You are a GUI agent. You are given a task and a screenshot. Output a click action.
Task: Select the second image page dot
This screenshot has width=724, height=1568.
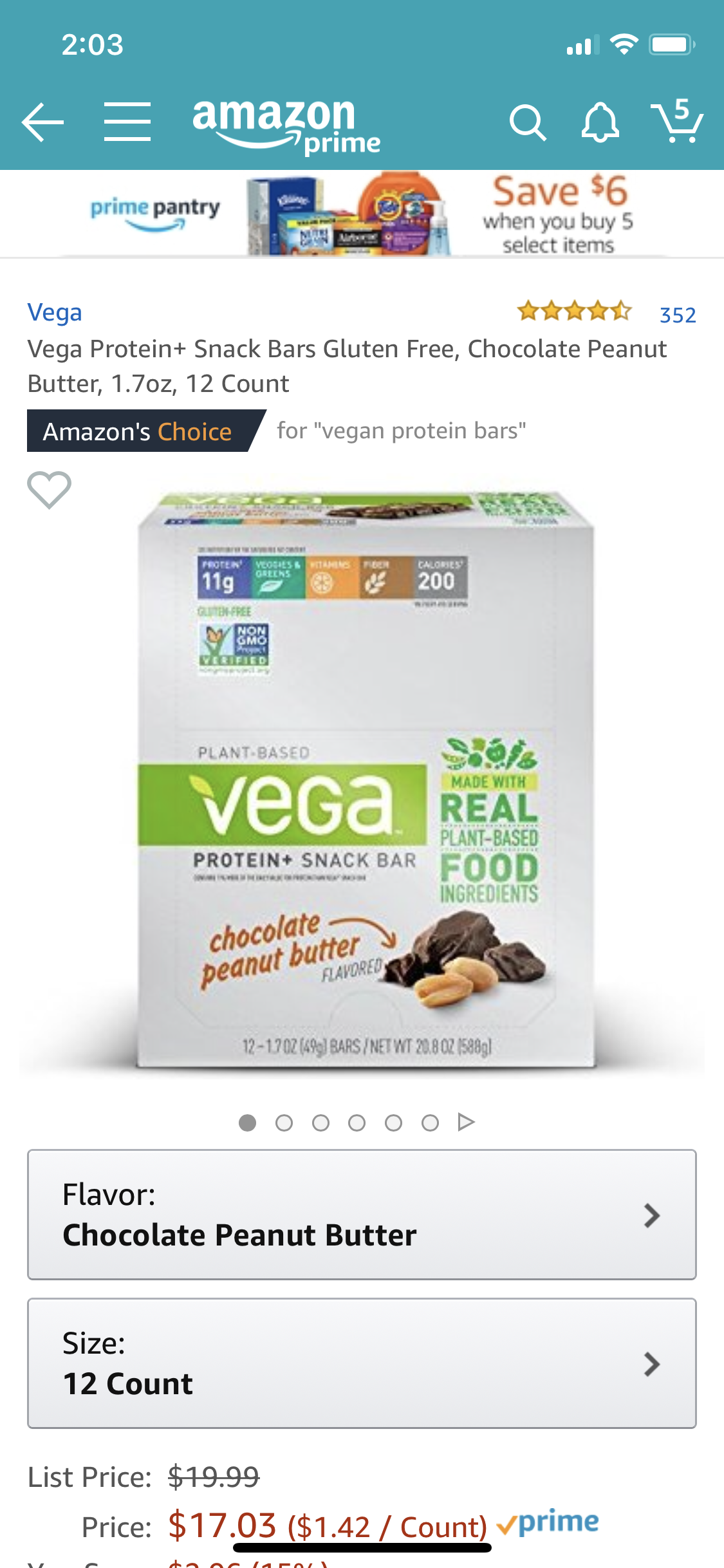click(x=284, y=1123)
